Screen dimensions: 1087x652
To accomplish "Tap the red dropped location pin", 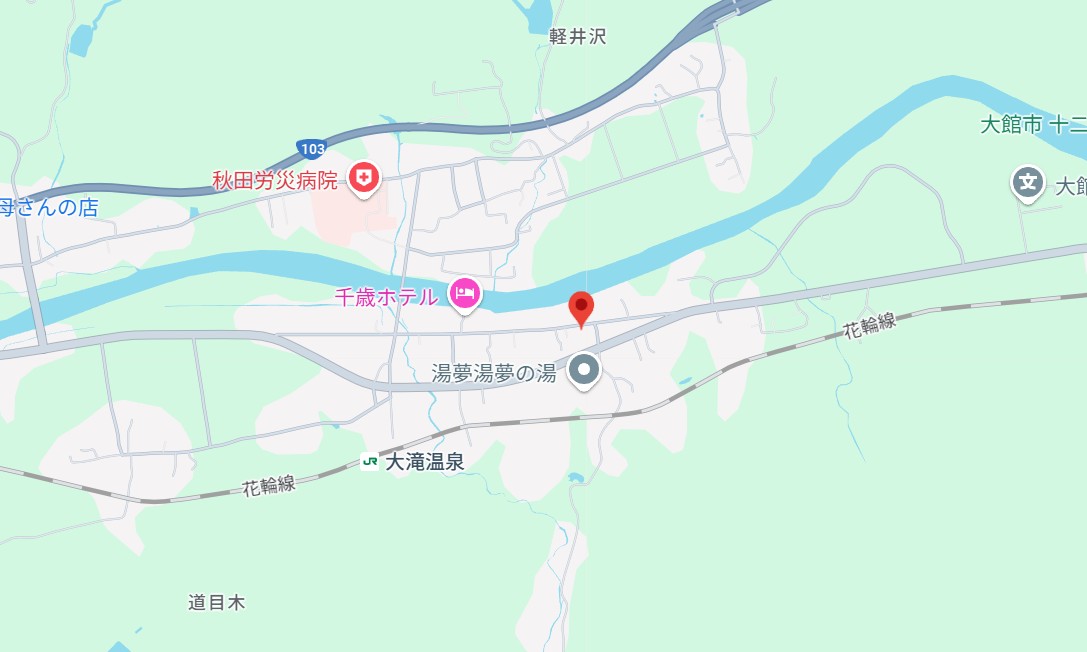I will tap(580, 305).
